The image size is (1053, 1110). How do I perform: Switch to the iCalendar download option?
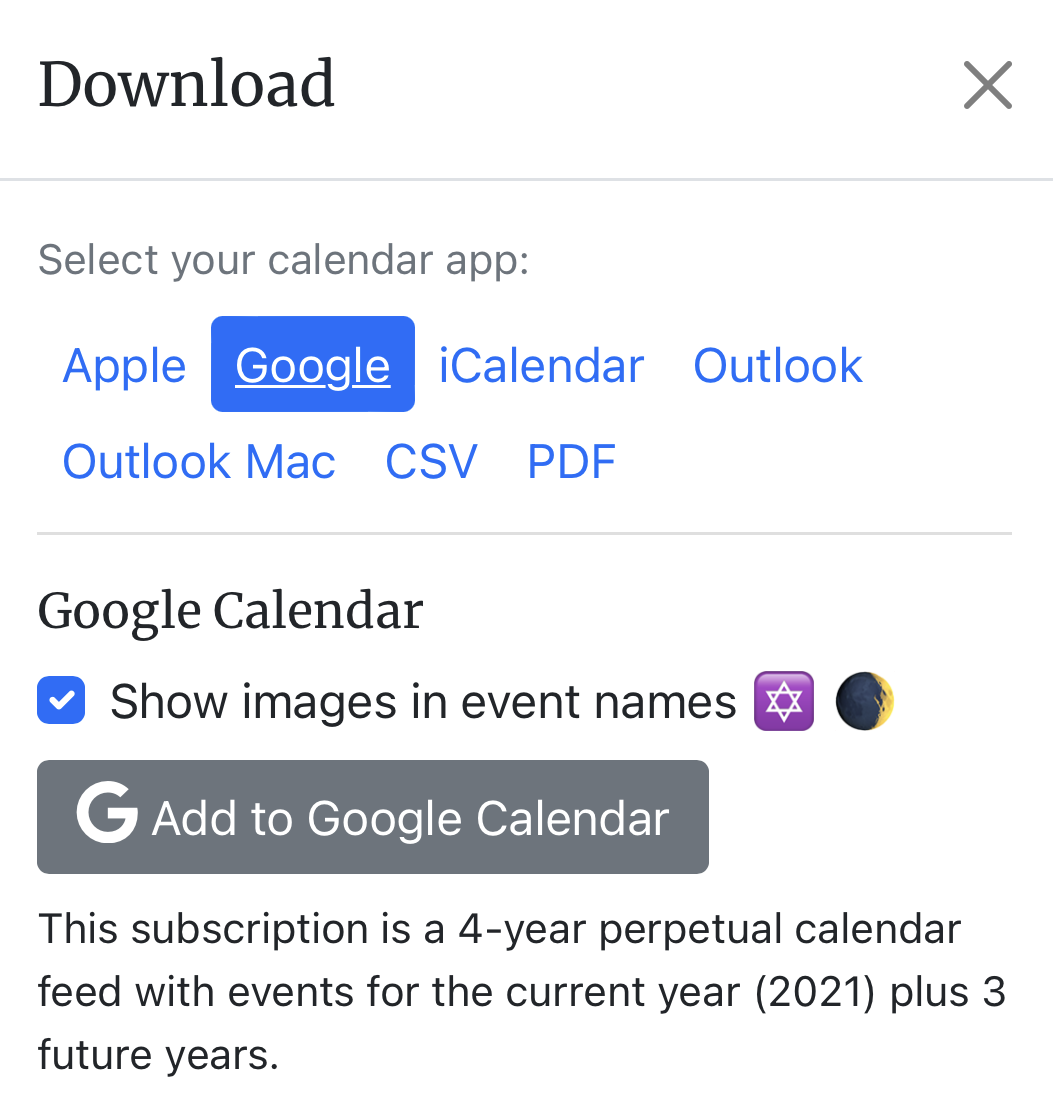pos(541,364)
